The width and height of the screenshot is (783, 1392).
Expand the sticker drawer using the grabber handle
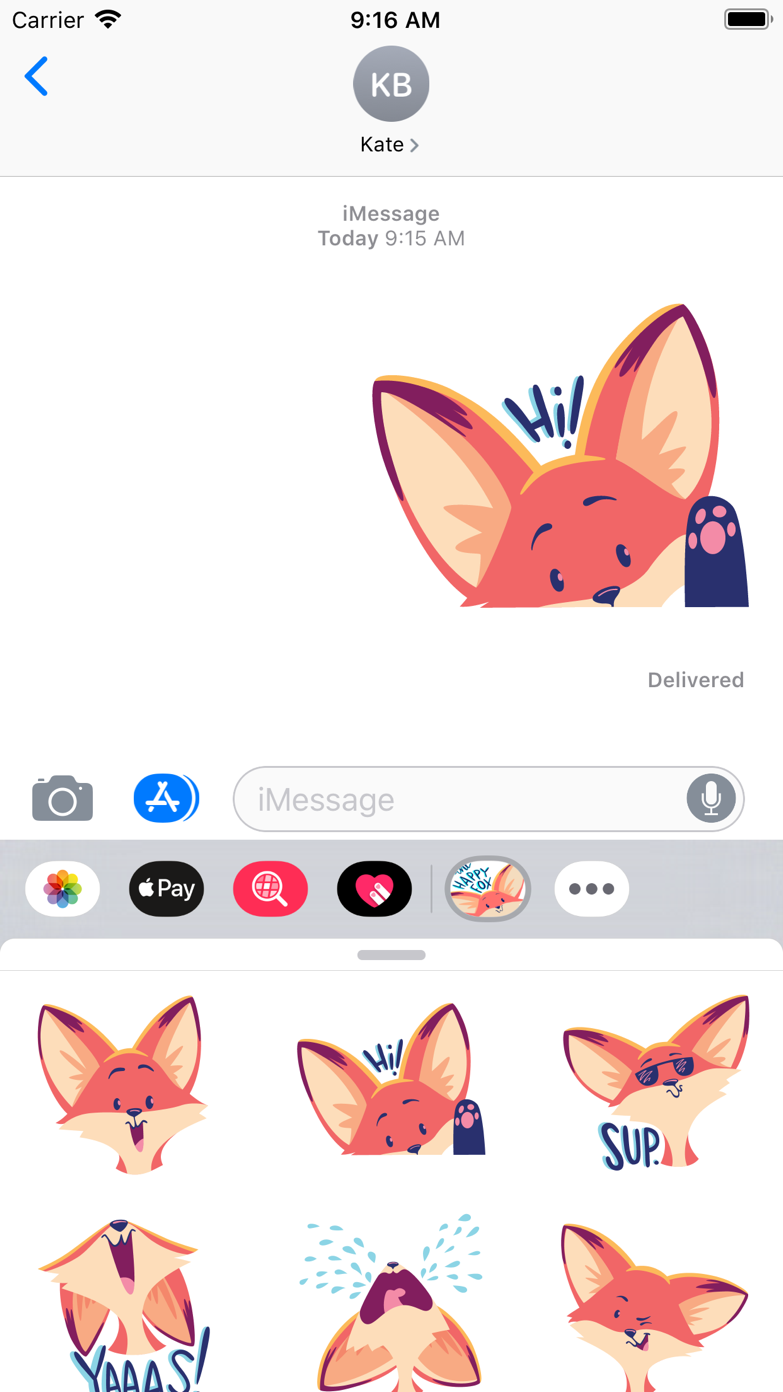[x=391, y=955]
